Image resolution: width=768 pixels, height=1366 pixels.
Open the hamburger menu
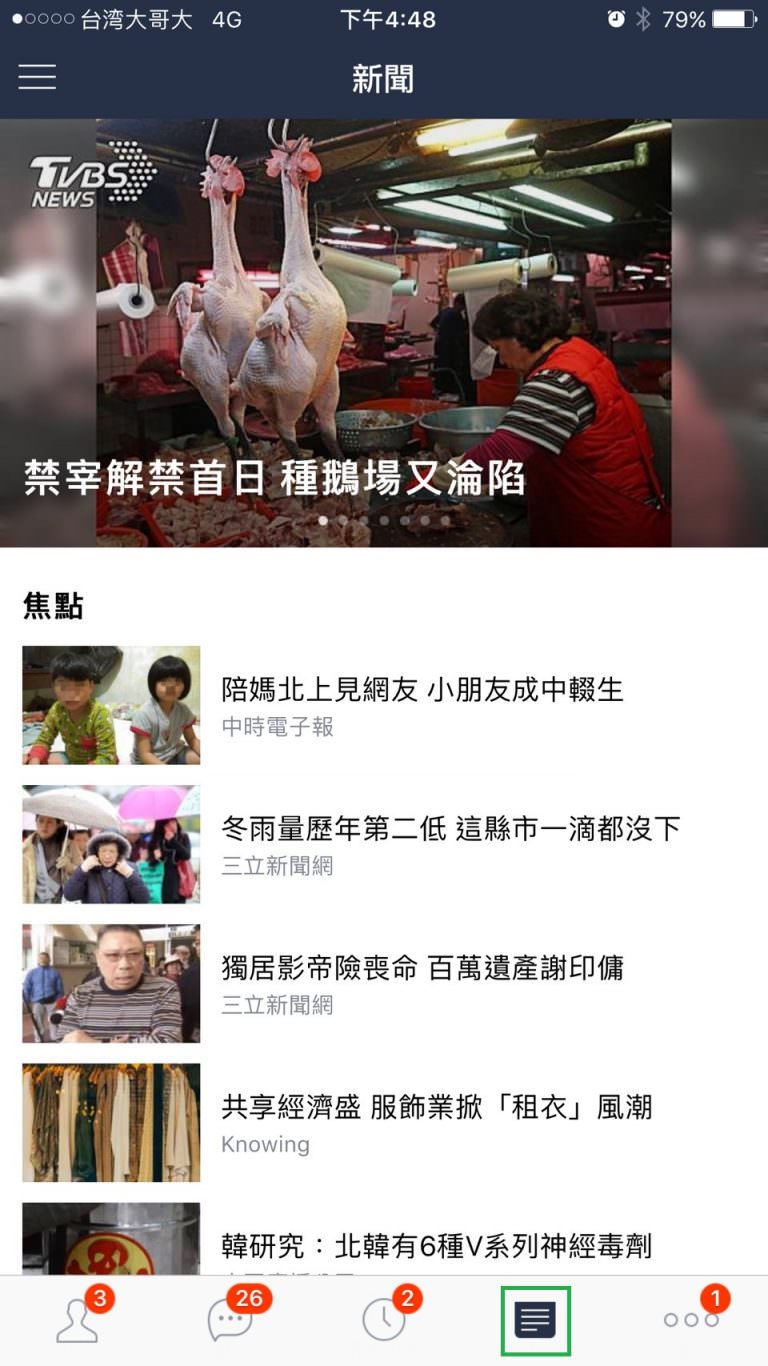coord(37,77)
